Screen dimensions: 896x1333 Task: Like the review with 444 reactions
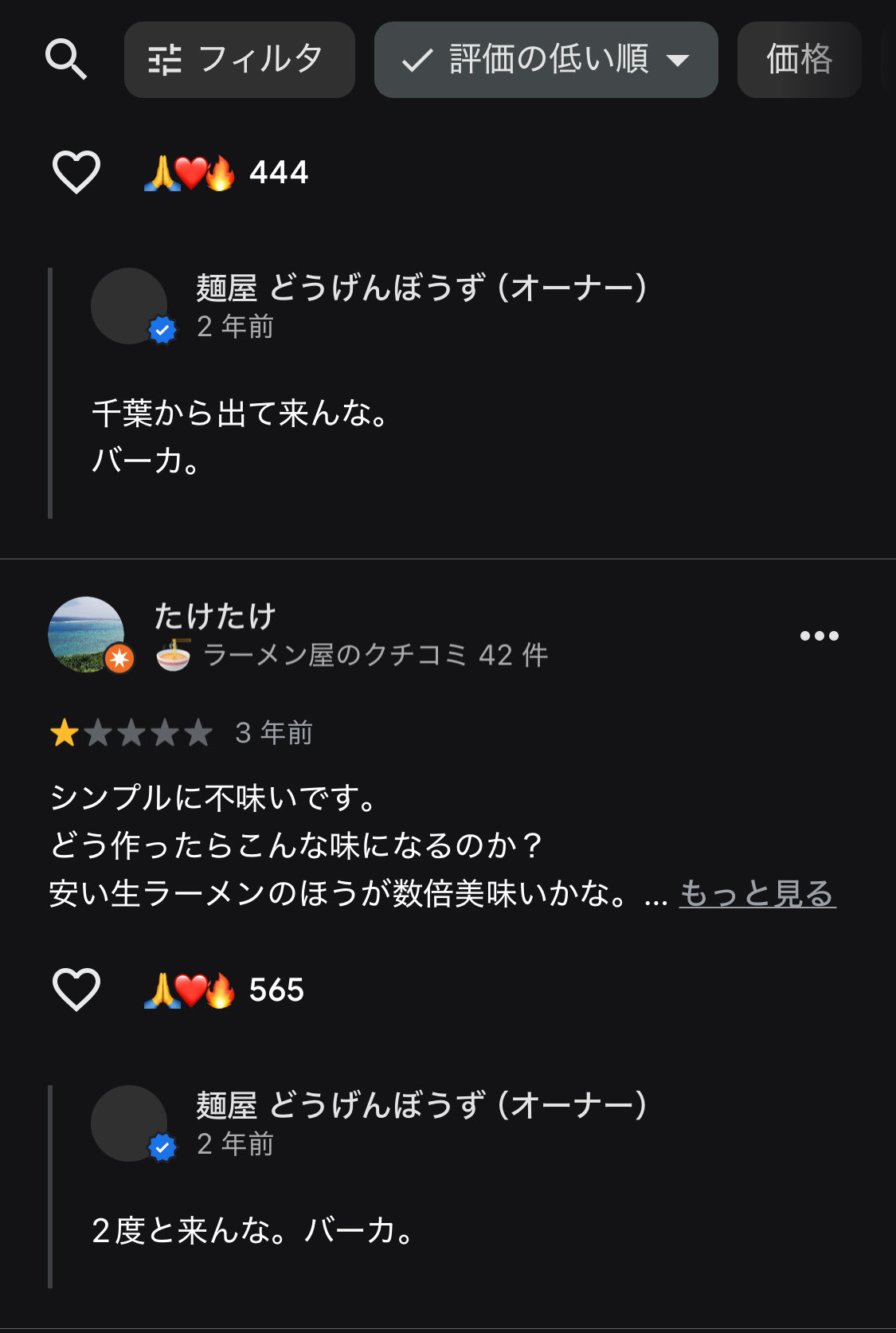(76, 172)
